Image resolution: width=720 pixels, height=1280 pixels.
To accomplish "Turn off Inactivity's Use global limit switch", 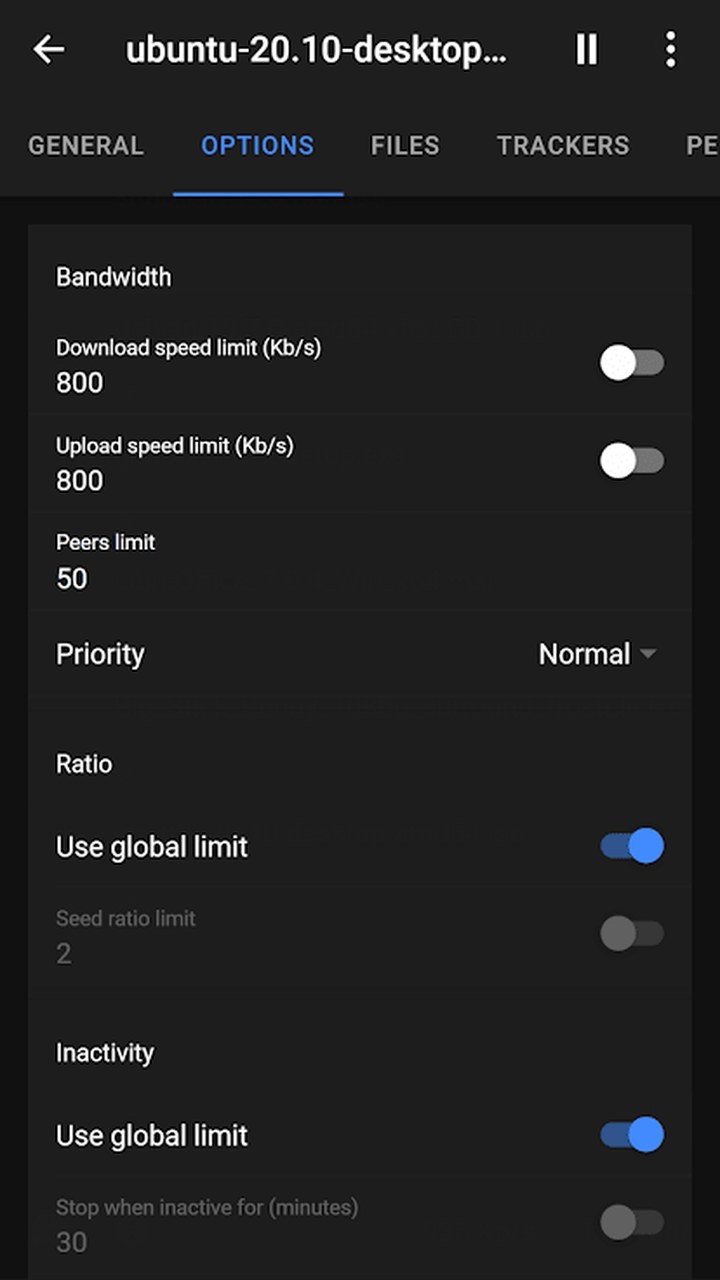I will click(x=632, y=1135).
